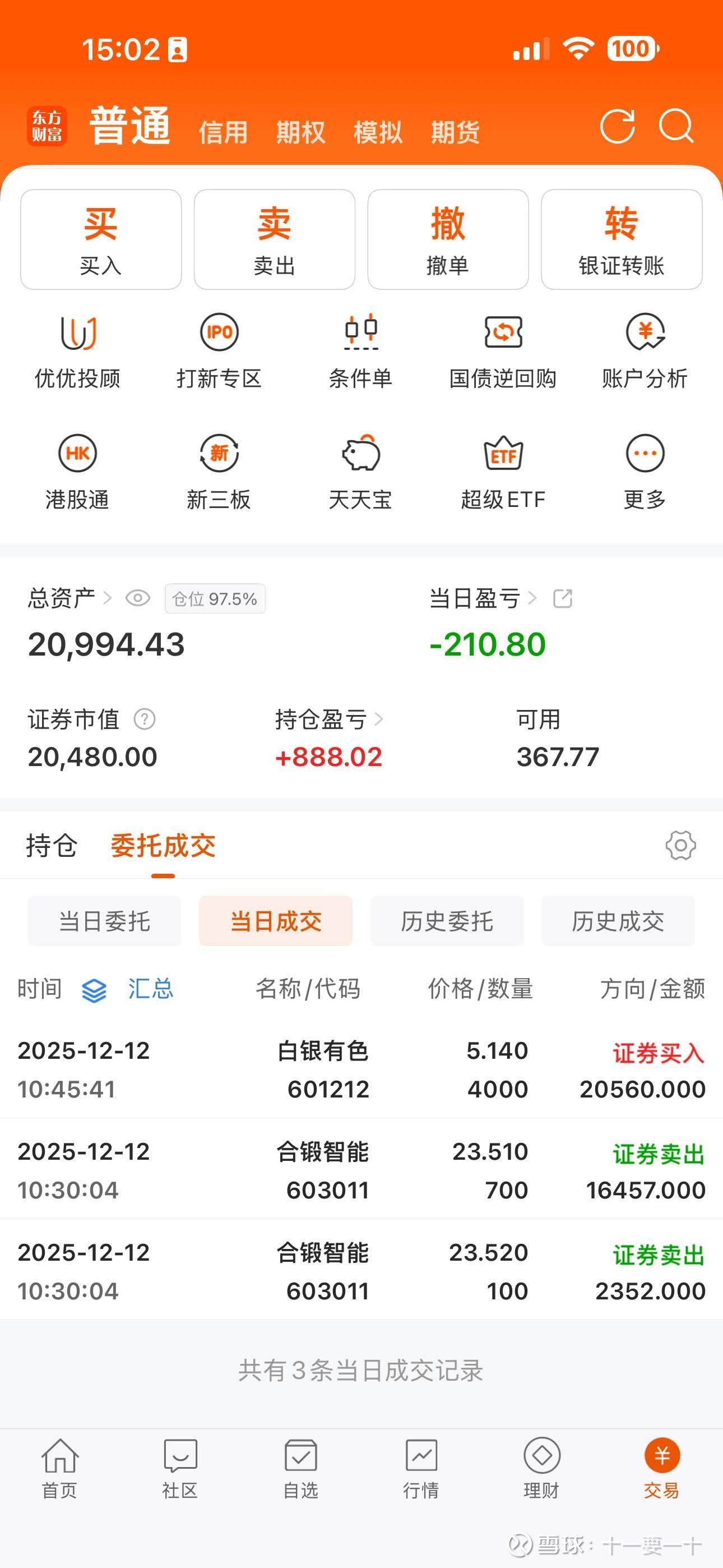Toggle the eye icon to hide total assets
Viewport: 723px width, 1568px height.
137,598
